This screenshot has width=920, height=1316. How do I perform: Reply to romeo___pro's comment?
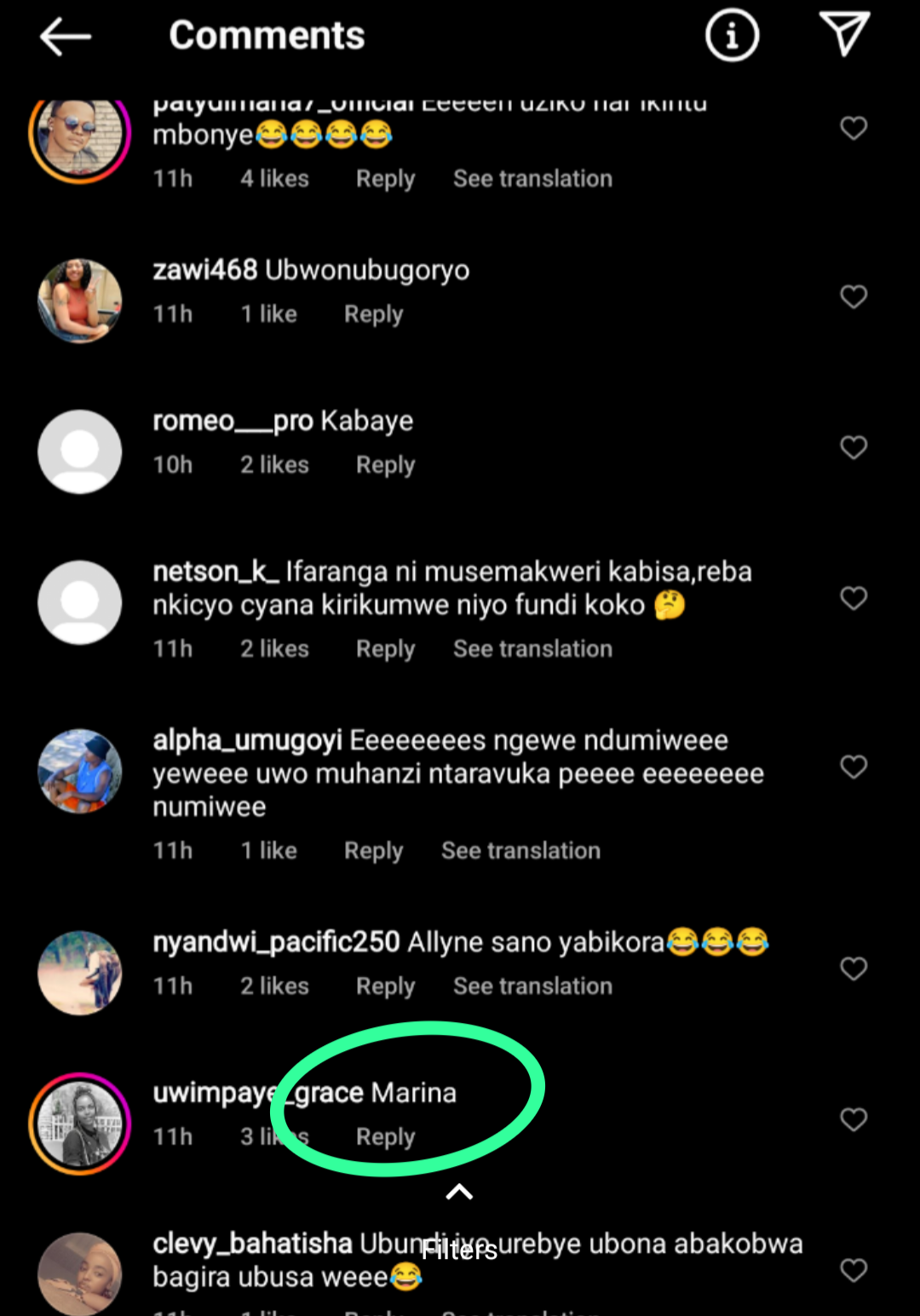click(385, 465)
